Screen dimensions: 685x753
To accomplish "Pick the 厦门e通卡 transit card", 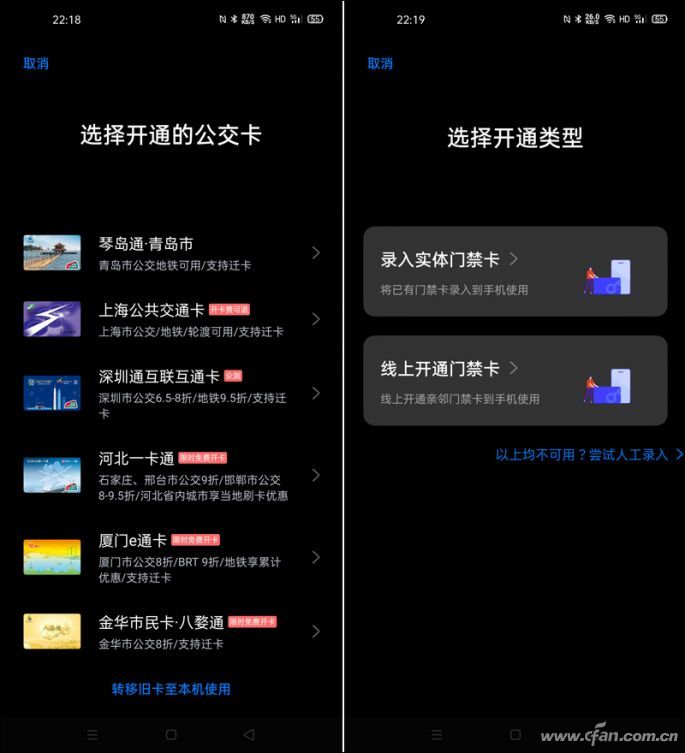I will 171,557.
